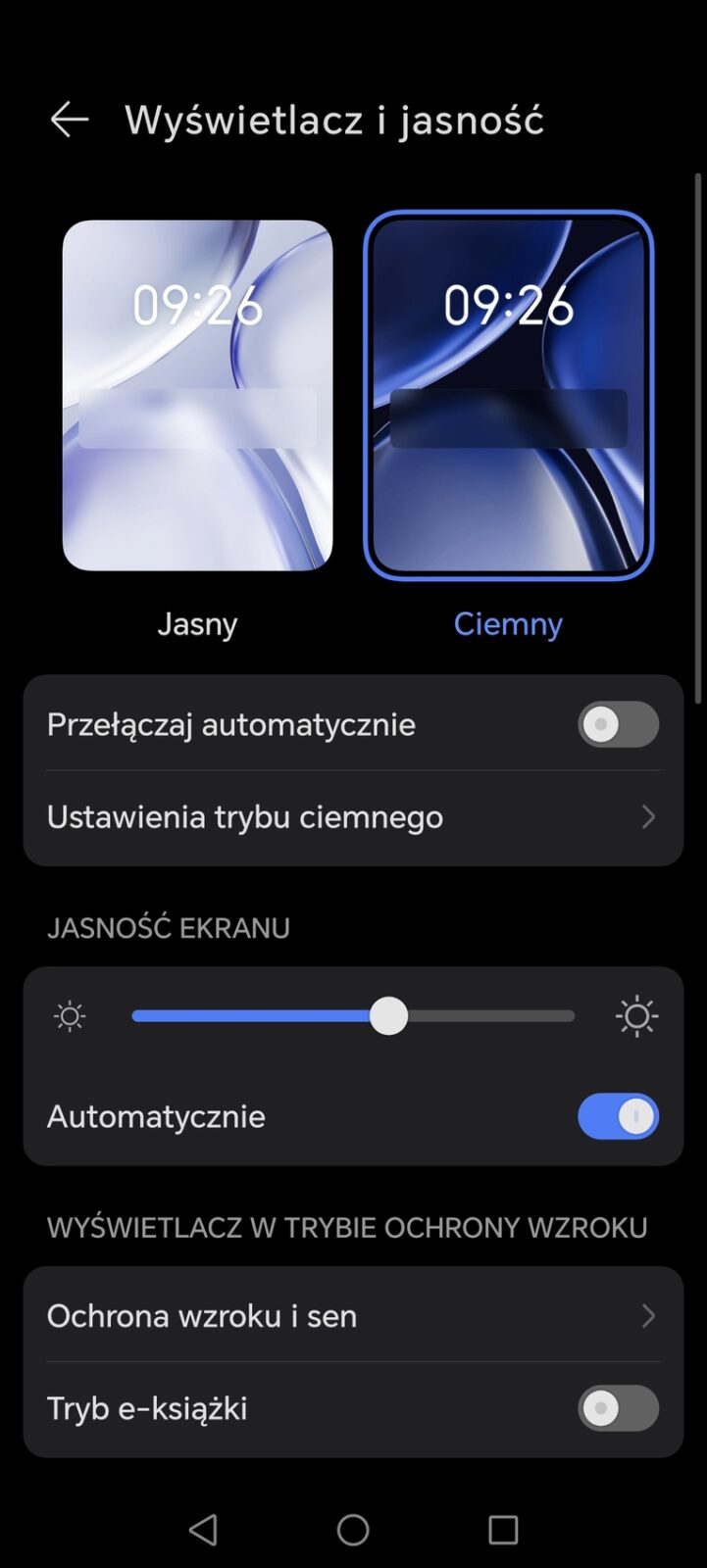
Task: Enable Przełączaj automatycznie switch
Action: (x=618, y=724)
